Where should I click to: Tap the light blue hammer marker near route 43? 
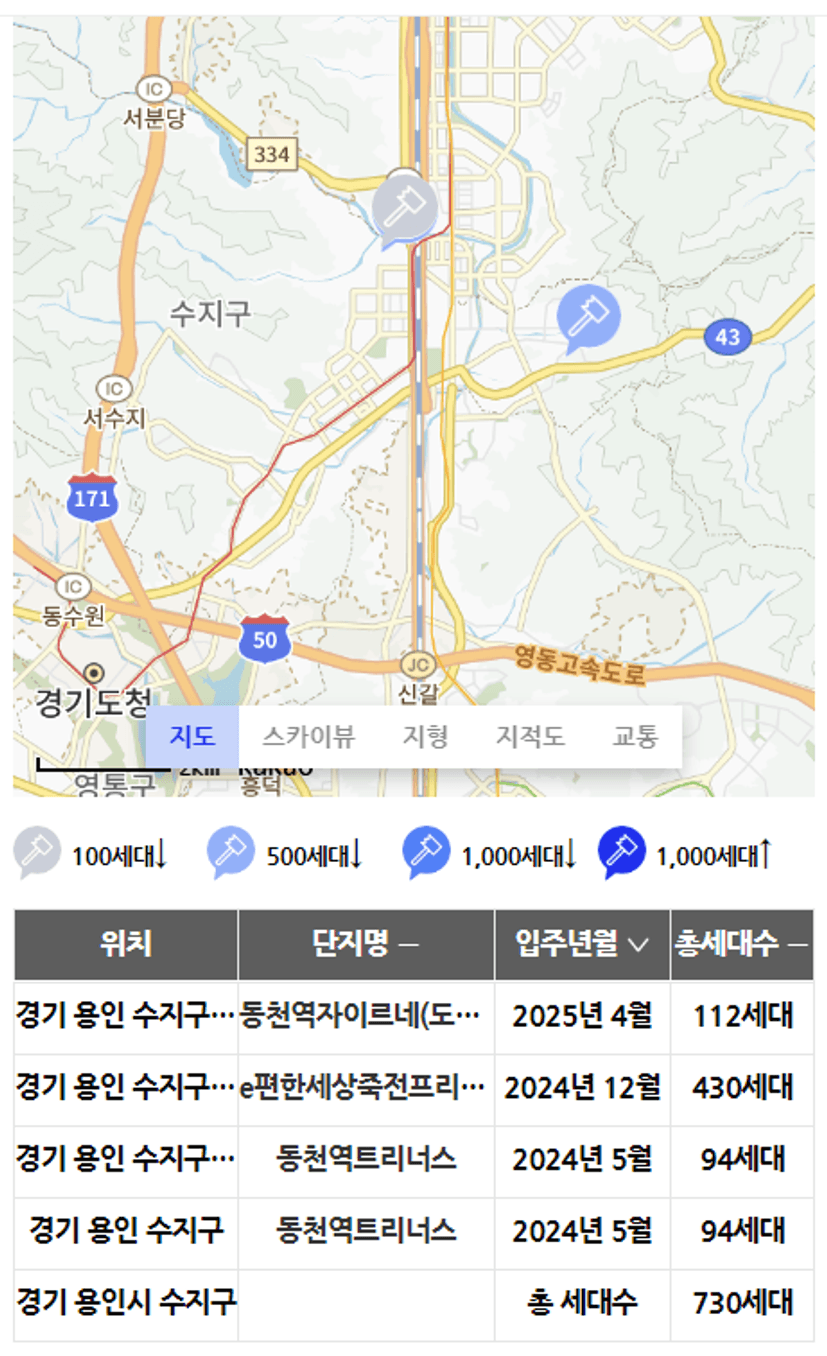click(588, 319)
